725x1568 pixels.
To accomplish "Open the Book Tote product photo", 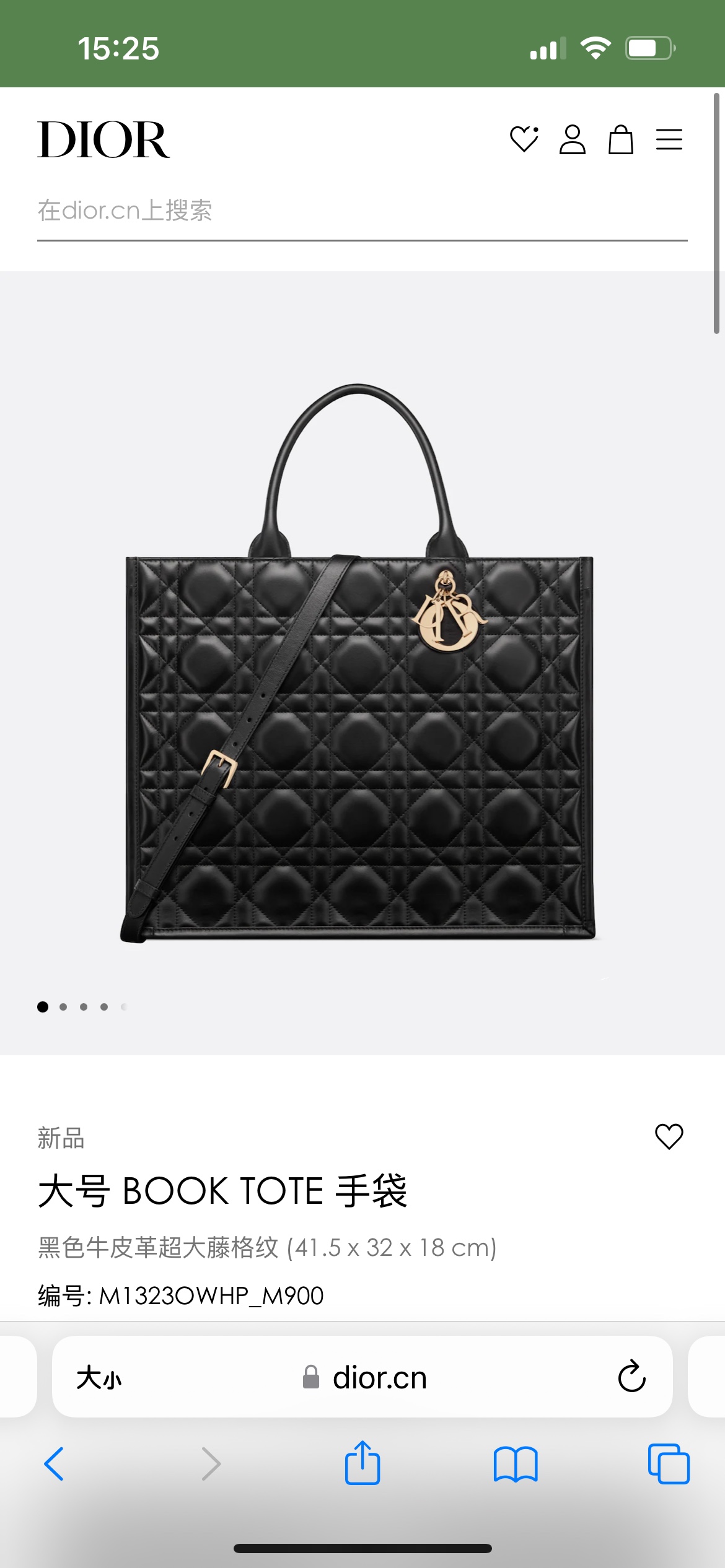I will (359, 663).
